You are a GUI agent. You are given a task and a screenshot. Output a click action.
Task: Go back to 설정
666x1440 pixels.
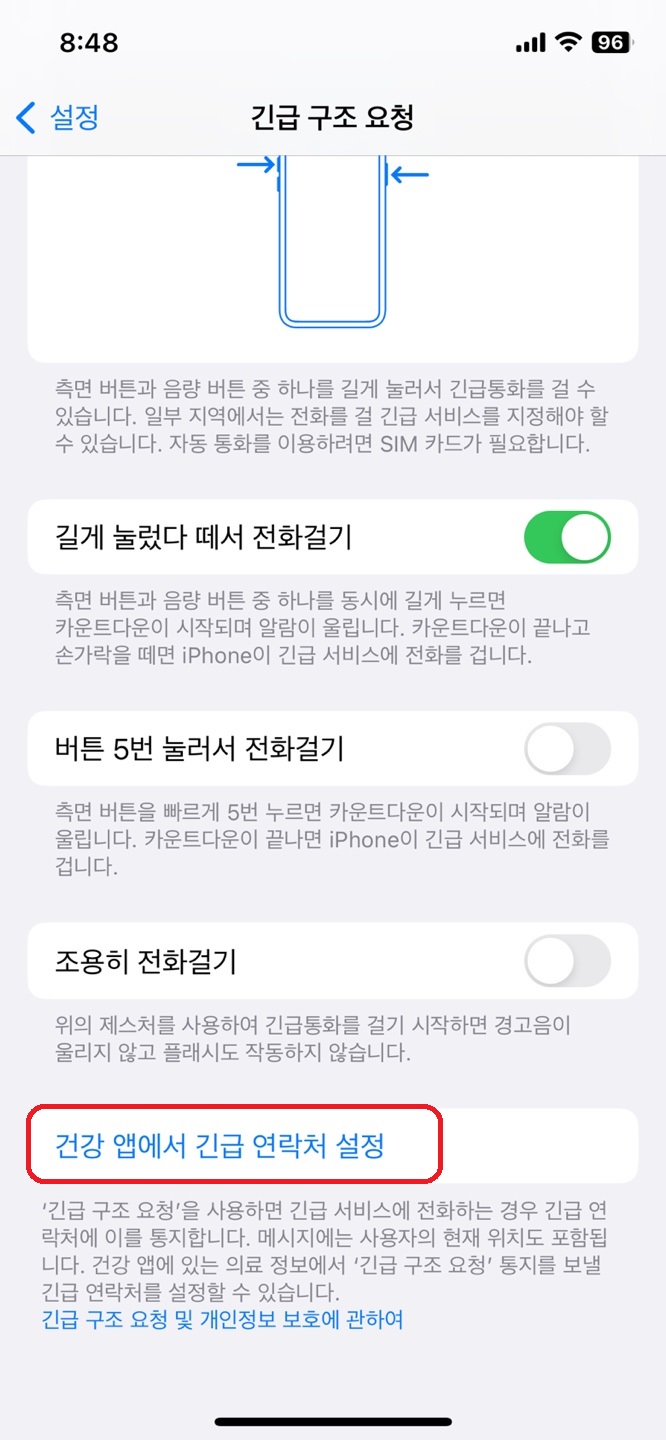pyautogui.click(x=57, y=118)
